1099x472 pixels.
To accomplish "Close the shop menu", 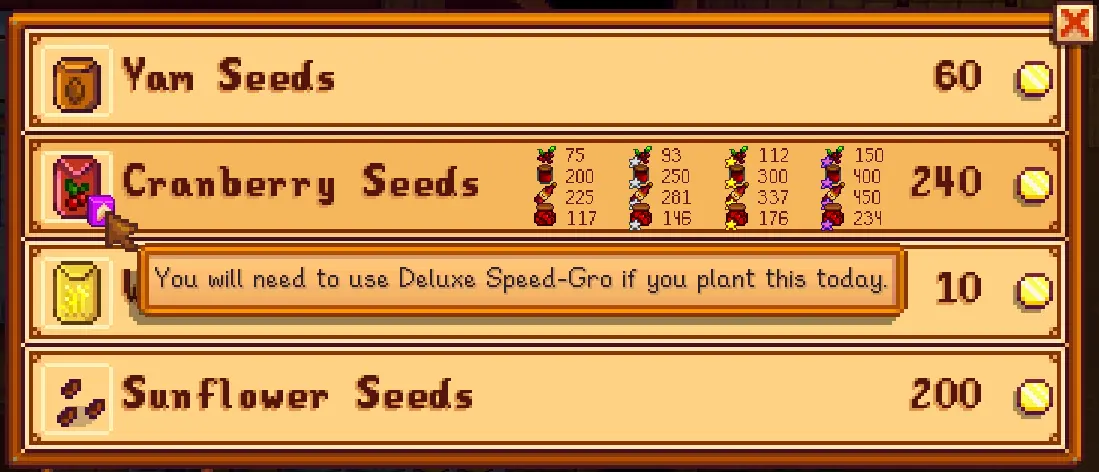I will click(1074, 23).
